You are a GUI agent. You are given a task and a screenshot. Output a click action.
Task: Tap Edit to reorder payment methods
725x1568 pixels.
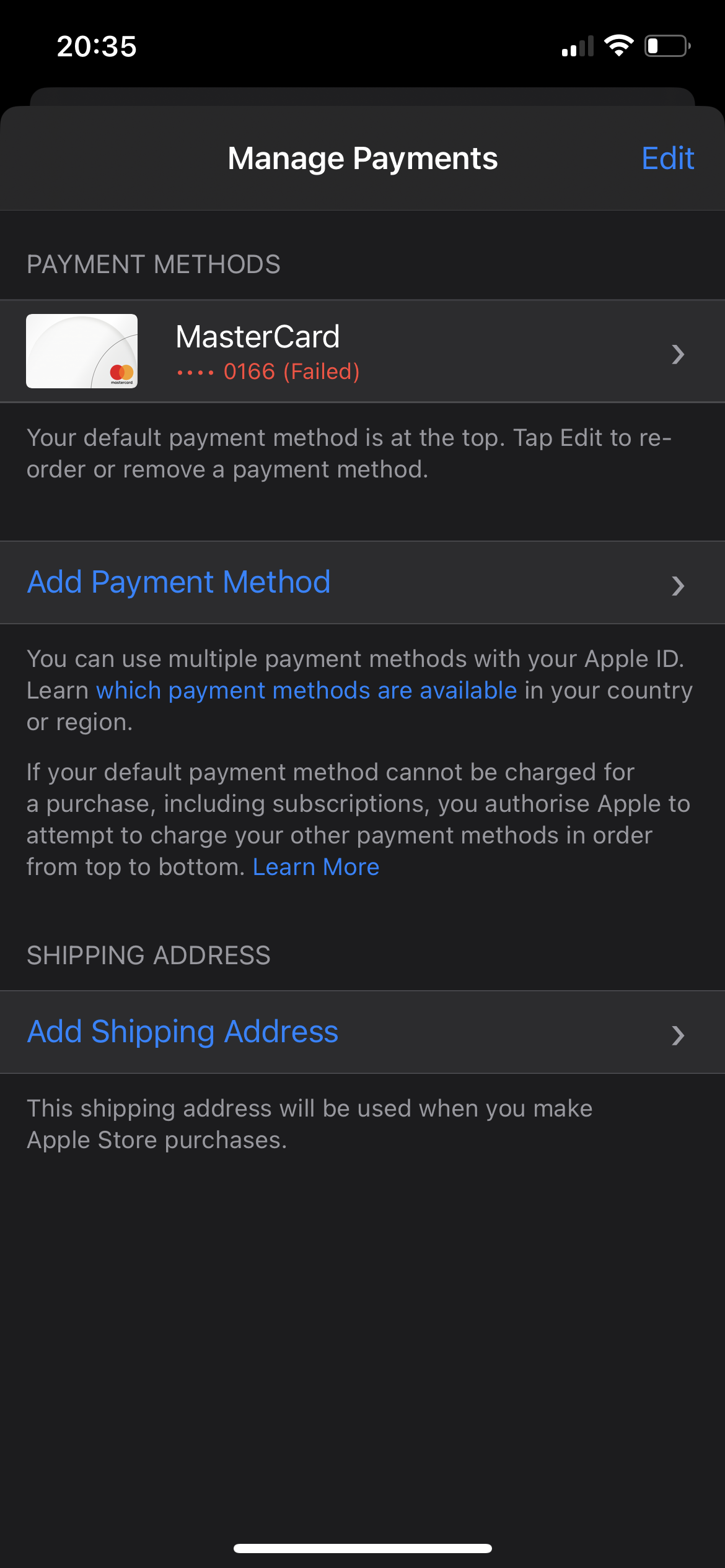[667, 159]
